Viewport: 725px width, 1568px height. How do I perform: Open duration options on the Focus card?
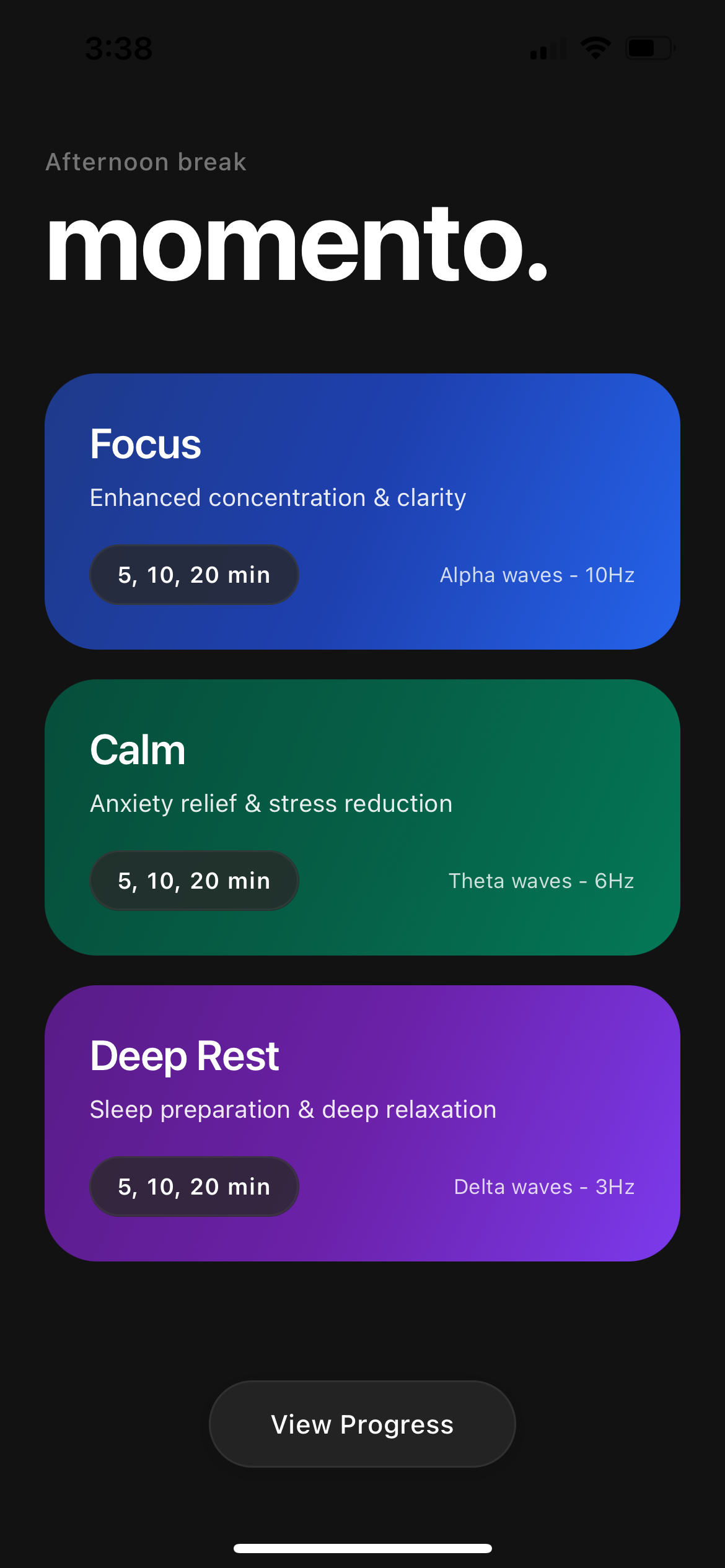[194, 574]
